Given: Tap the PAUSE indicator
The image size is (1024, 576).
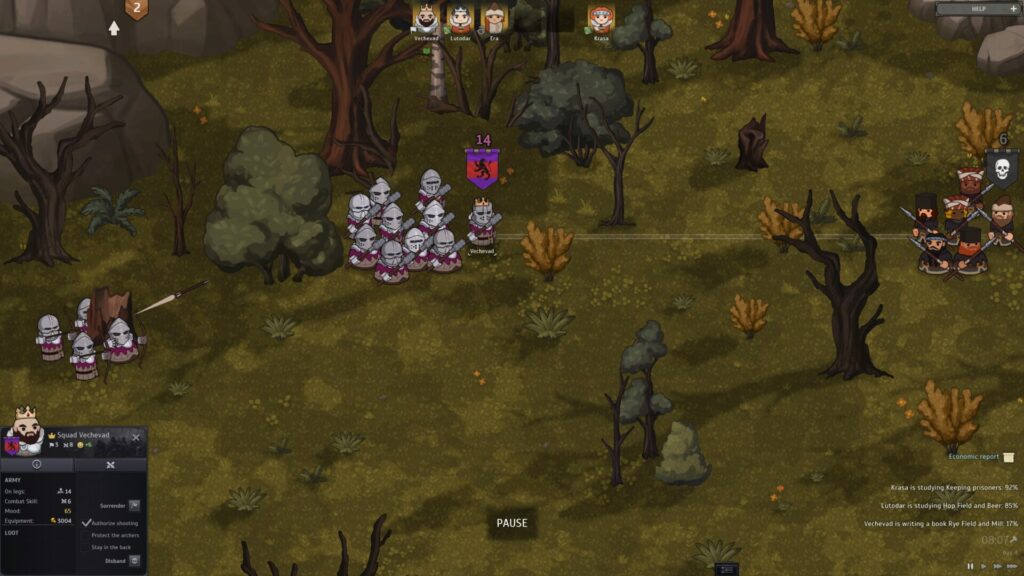Looking at the screenshot, I should pos(512,523).
